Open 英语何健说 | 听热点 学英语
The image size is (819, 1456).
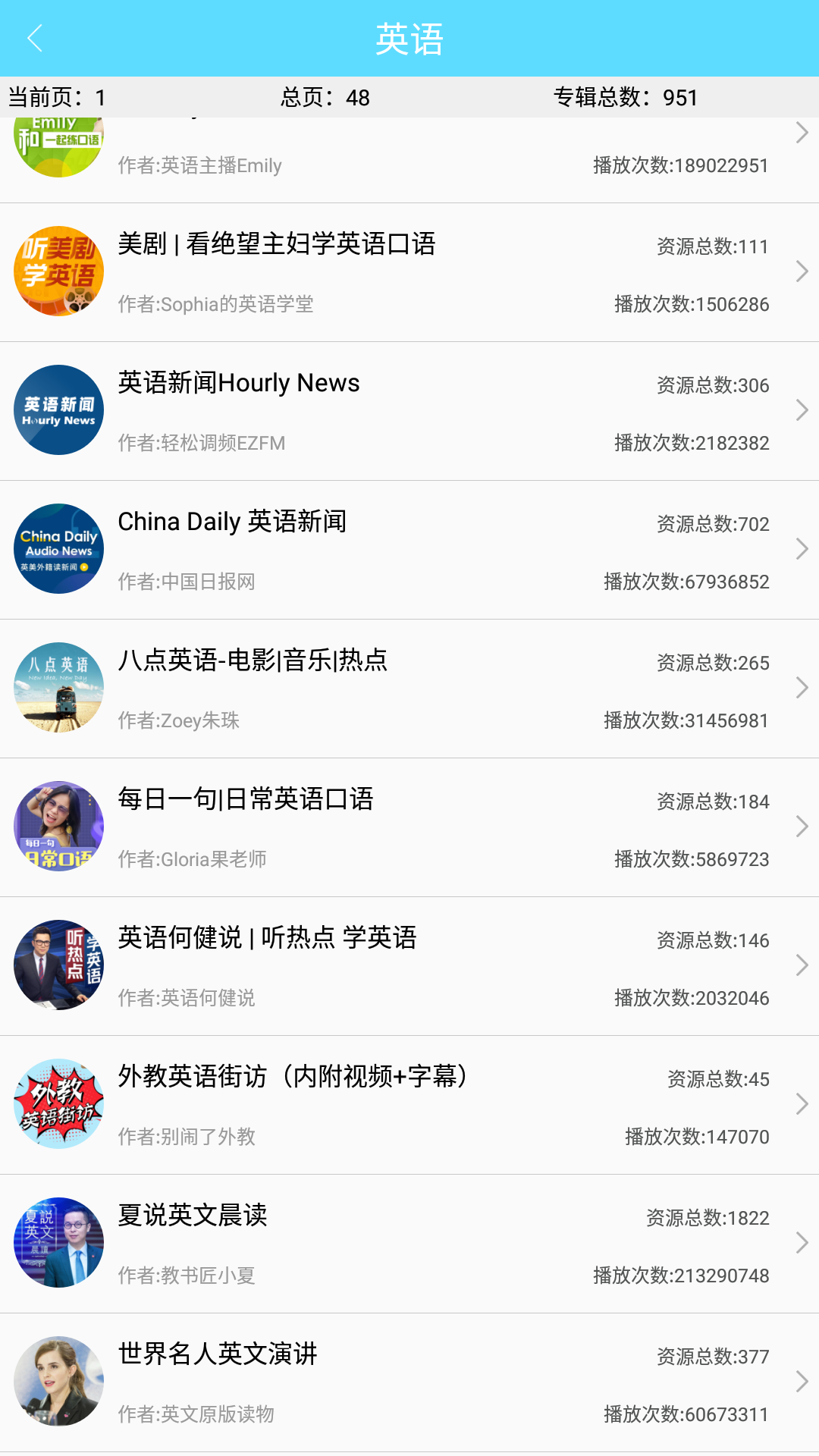pos(409,966)
